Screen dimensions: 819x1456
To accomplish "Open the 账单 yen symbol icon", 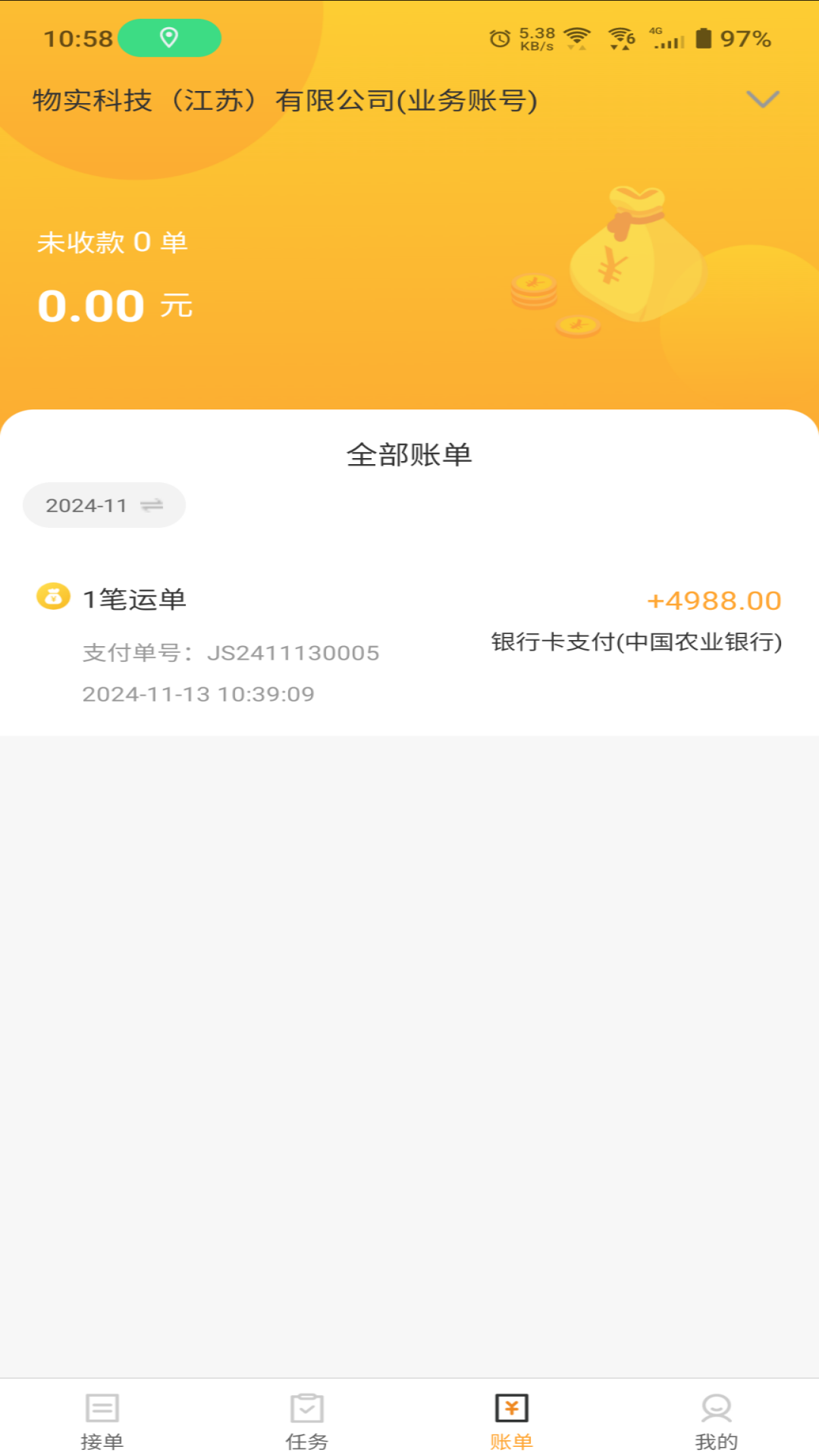I will [x=511, y=1407].
